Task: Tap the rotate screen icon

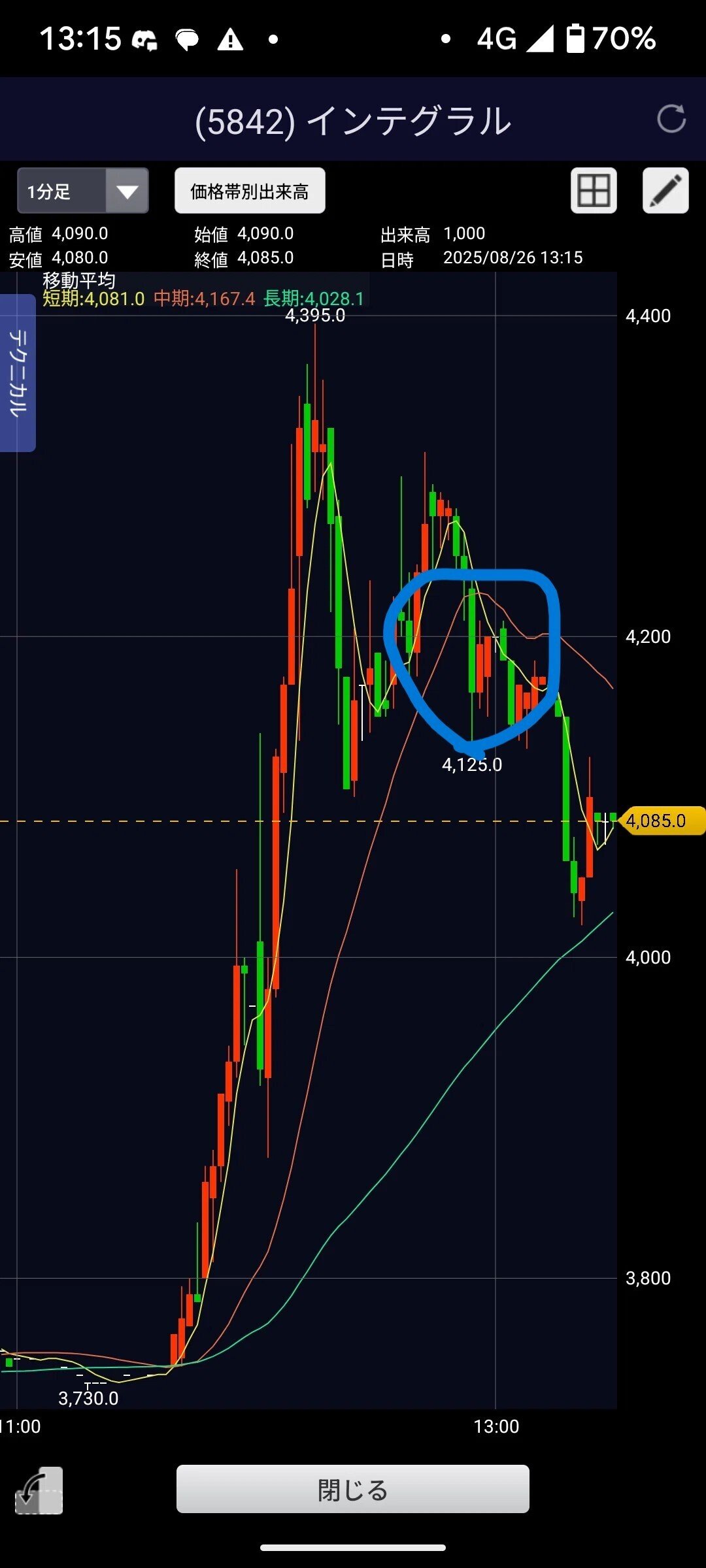Action: pyautogui.click(x=39, y=1491)
